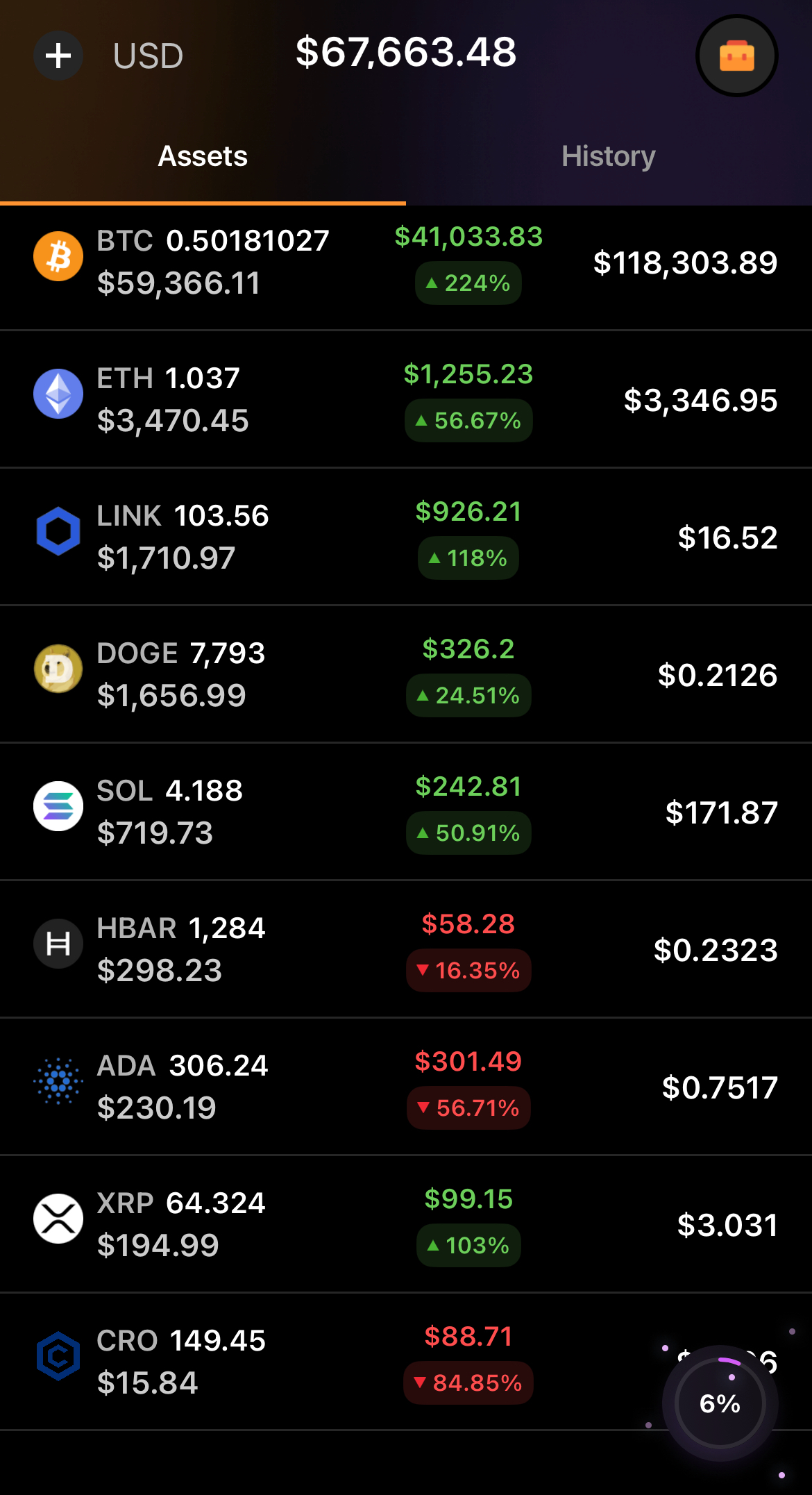Open the XRP asset row
812x1495 pixels.
(x=406, y=1224)
